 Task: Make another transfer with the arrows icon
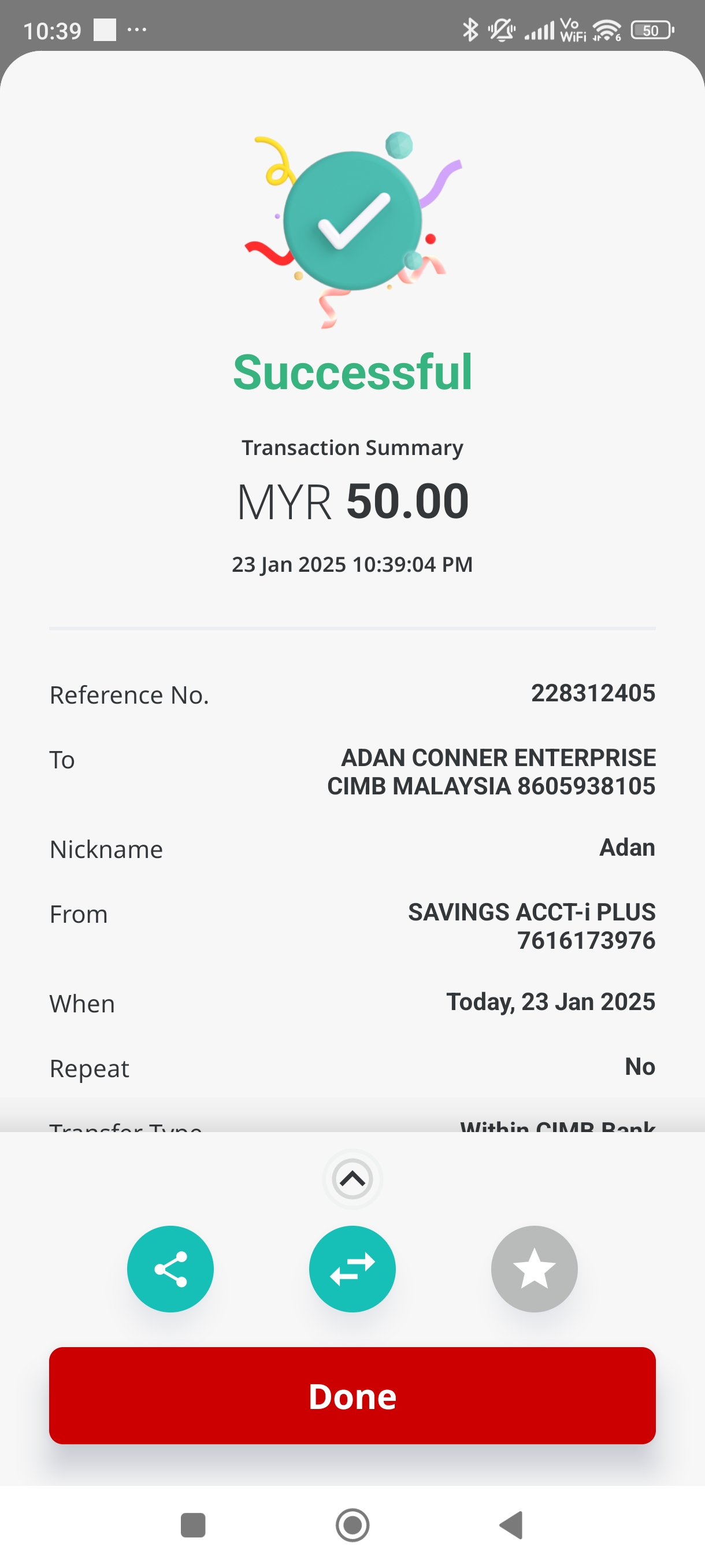[352, 1269]
